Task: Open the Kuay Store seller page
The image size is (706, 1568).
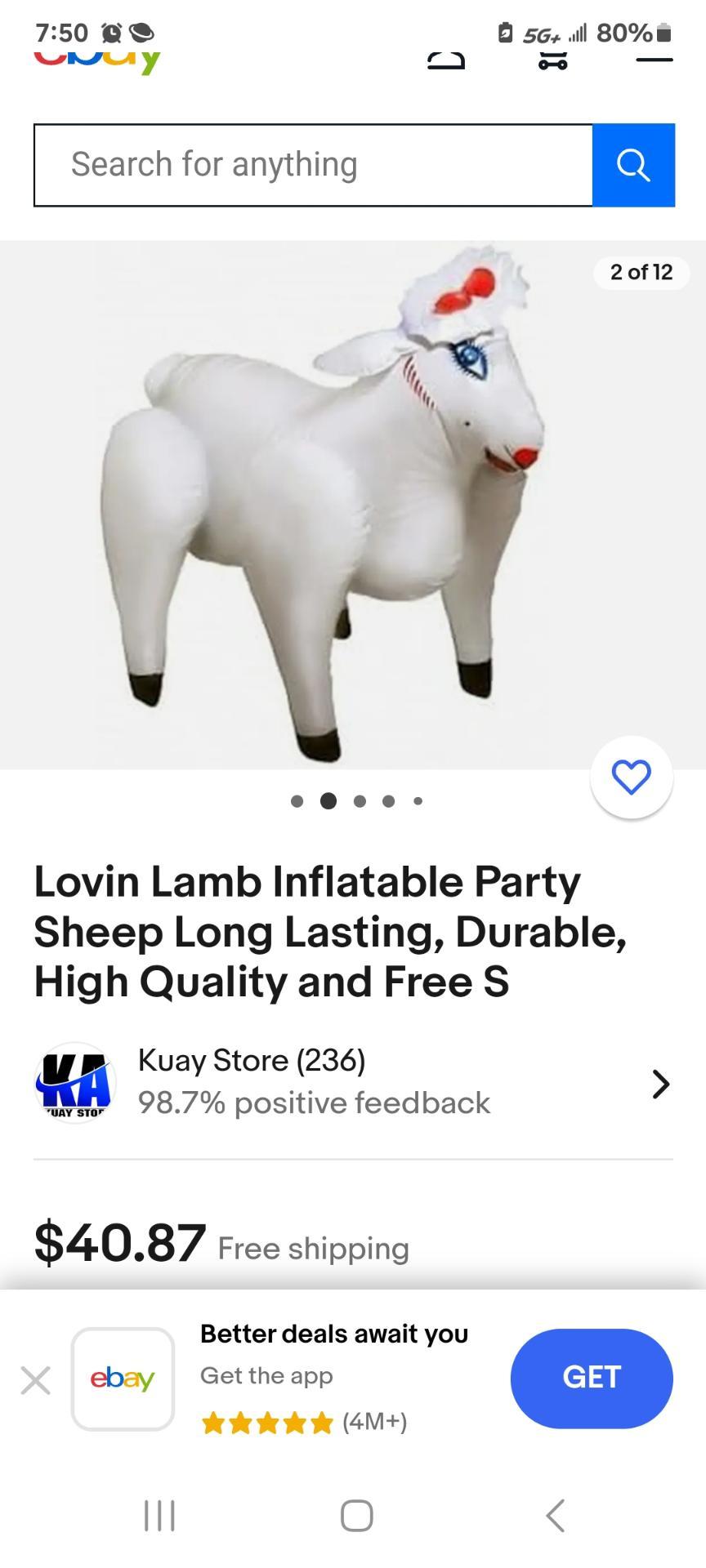Action: click(351, 1083)
